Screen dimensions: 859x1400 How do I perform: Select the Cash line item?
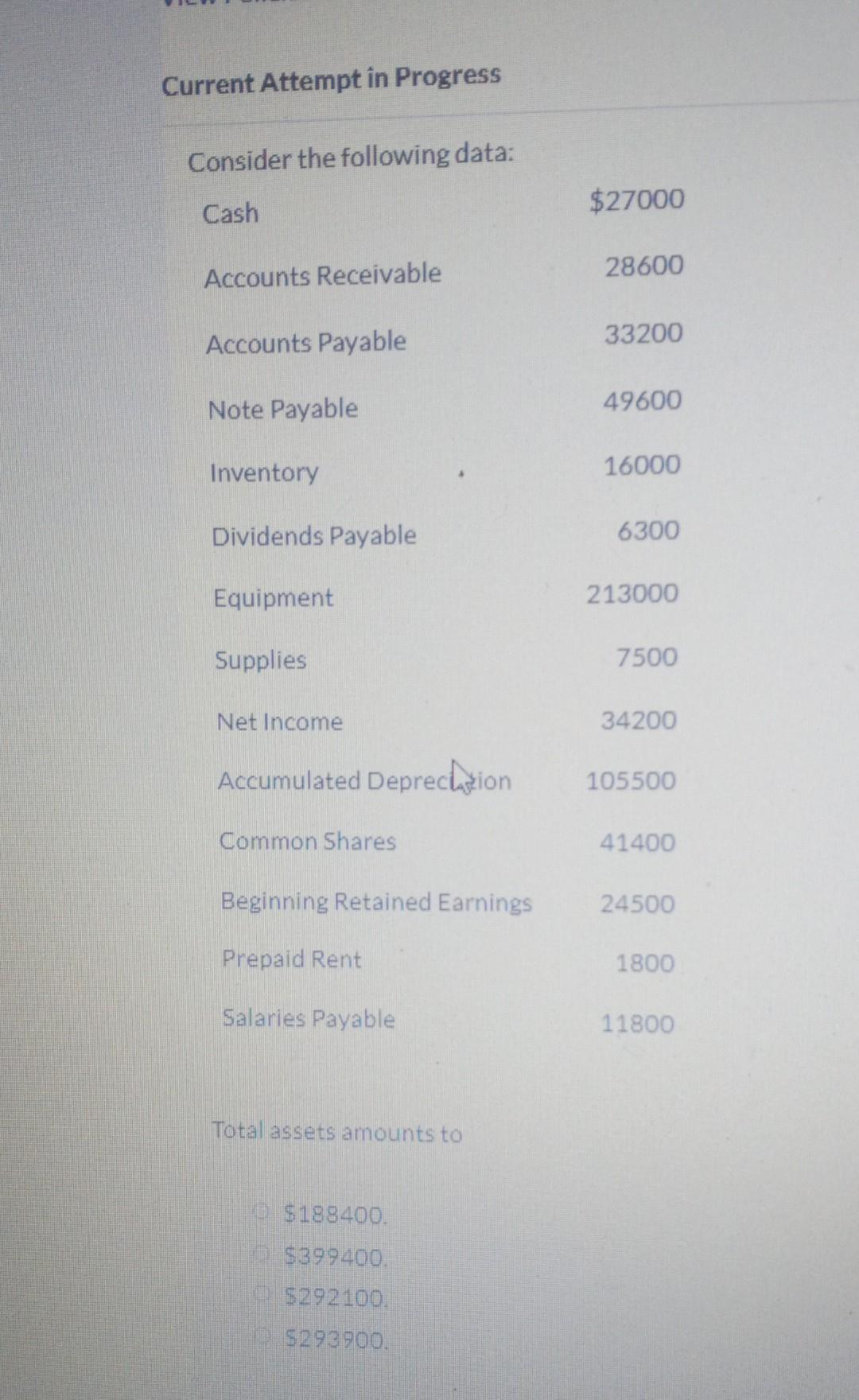tap(230, 212)
